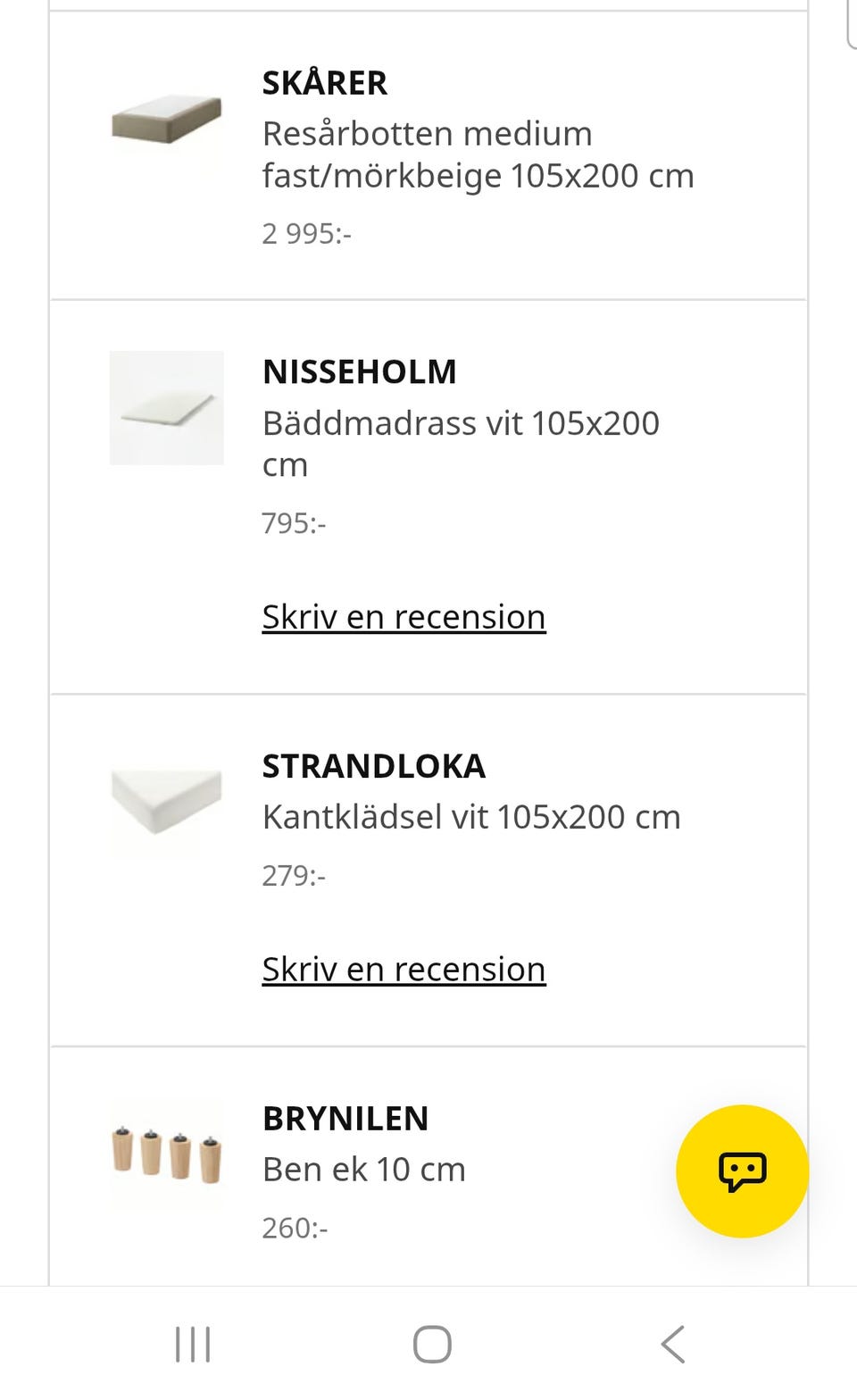Open the yellow chat support button

(x=743, y=1171)
